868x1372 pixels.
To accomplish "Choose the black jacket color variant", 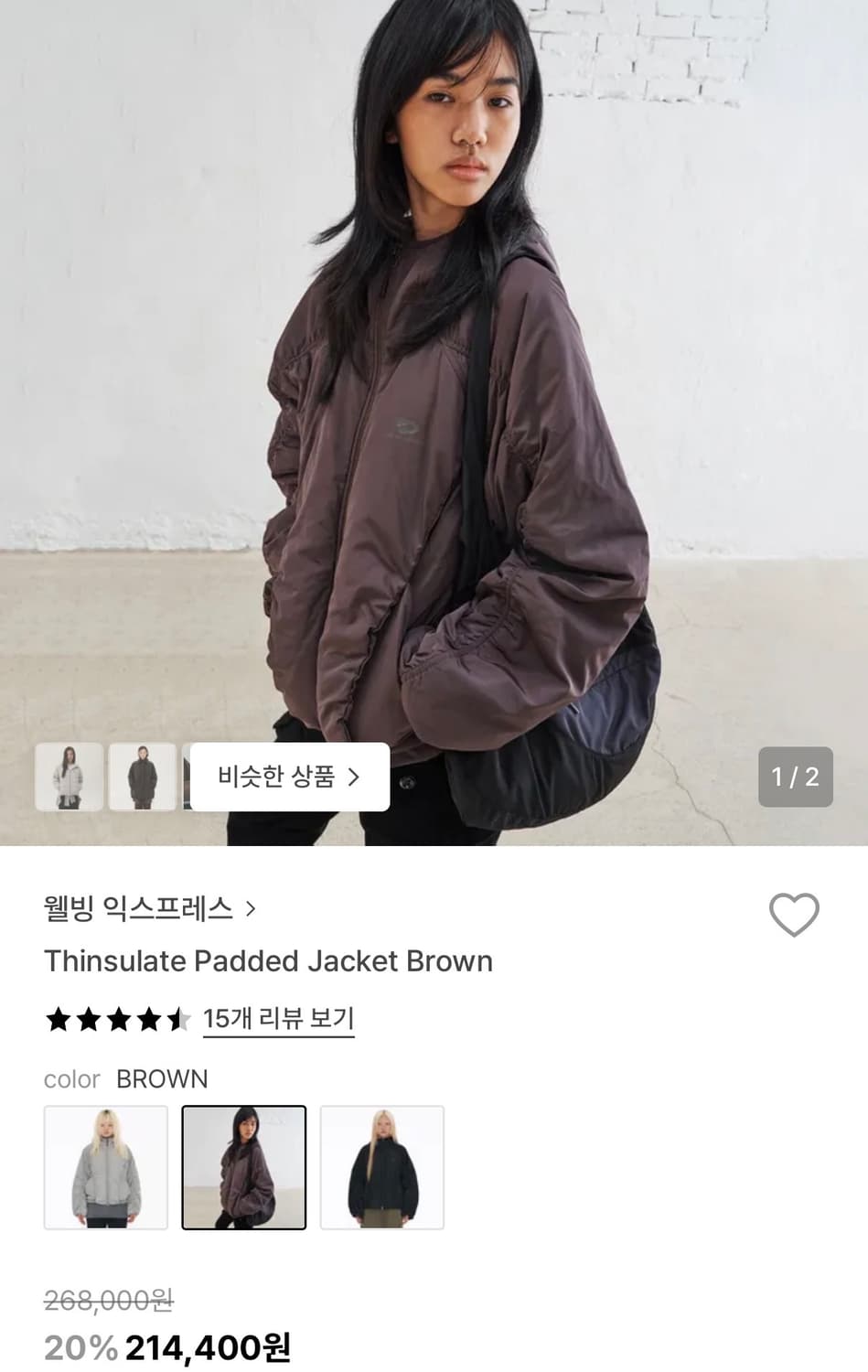I will [381, 1168].
